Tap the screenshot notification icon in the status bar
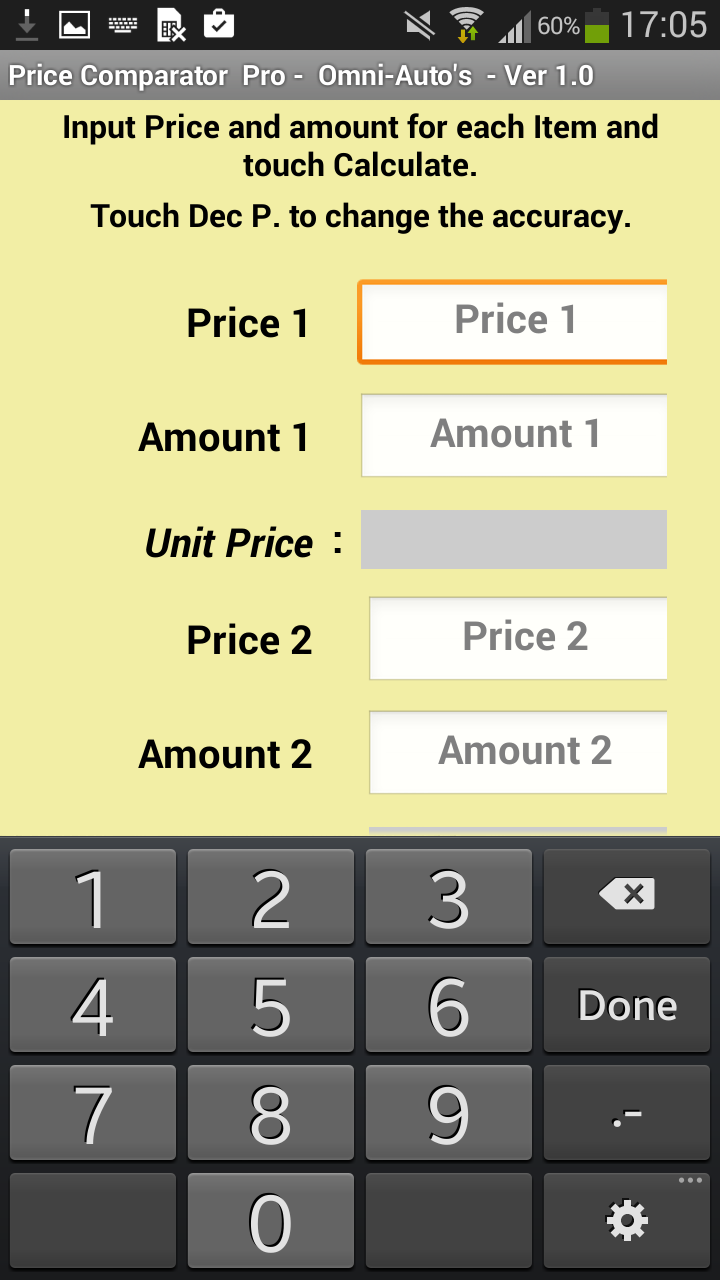The width and height of the screenshot is (720, 1280). (x=72, y=24)
